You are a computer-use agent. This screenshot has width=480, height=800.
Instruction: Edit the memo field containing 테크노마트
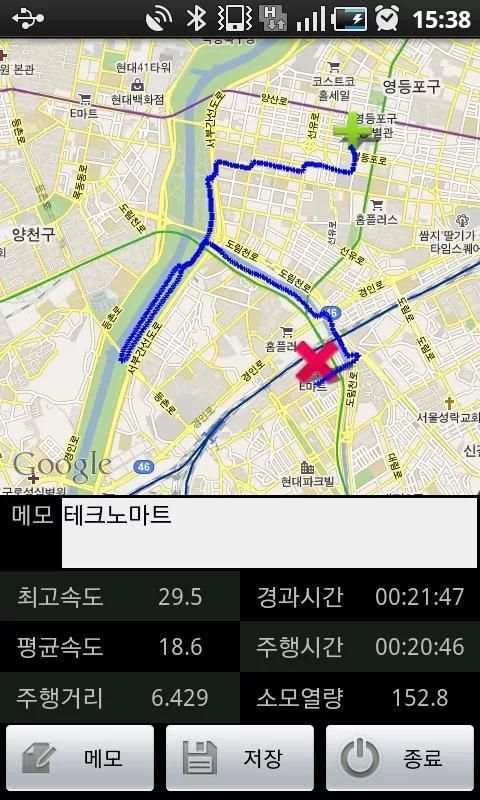click(x=269, y=533)
